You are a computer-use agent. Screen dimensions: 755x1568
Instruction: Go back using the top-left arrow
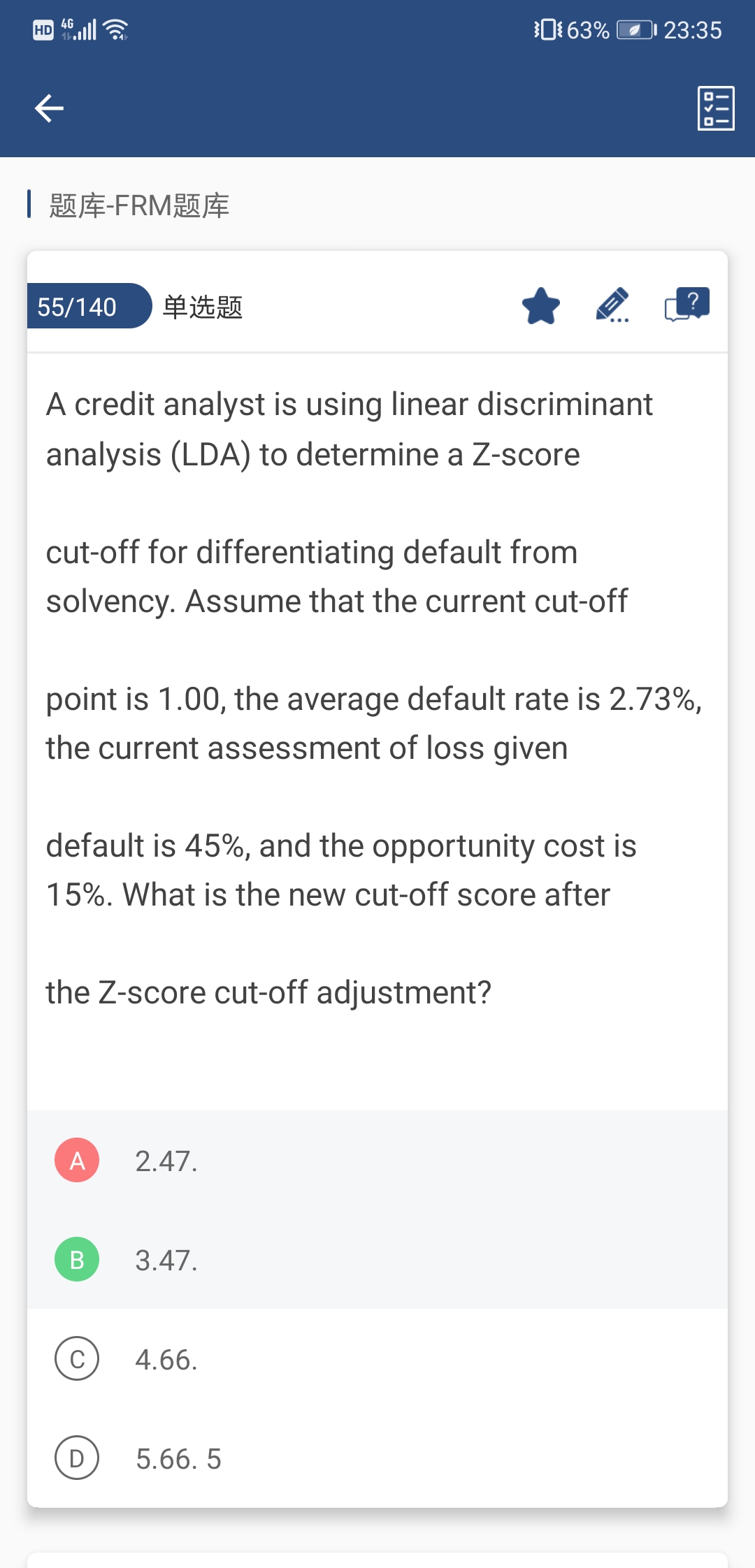coord(49,108)
